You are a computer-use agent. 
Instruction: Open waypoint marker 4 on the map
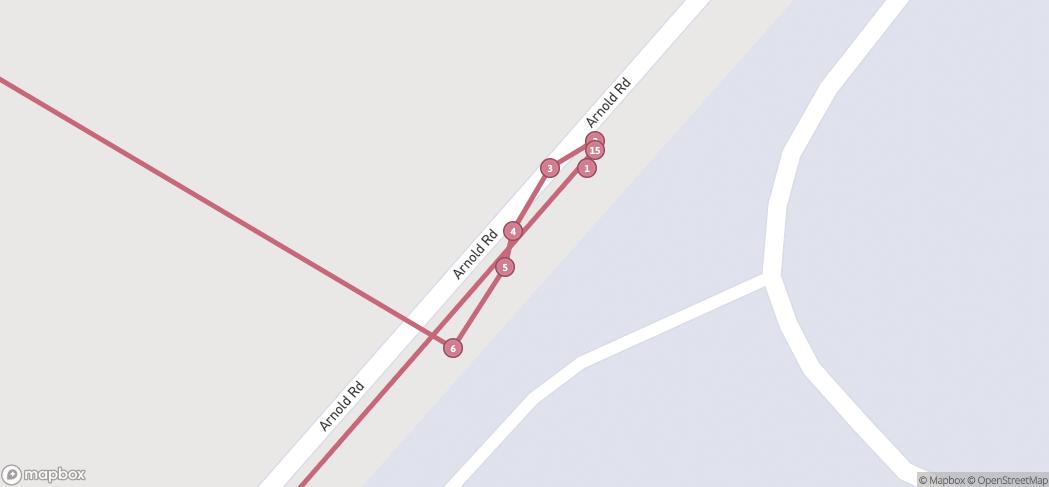[x=512, y=231]
